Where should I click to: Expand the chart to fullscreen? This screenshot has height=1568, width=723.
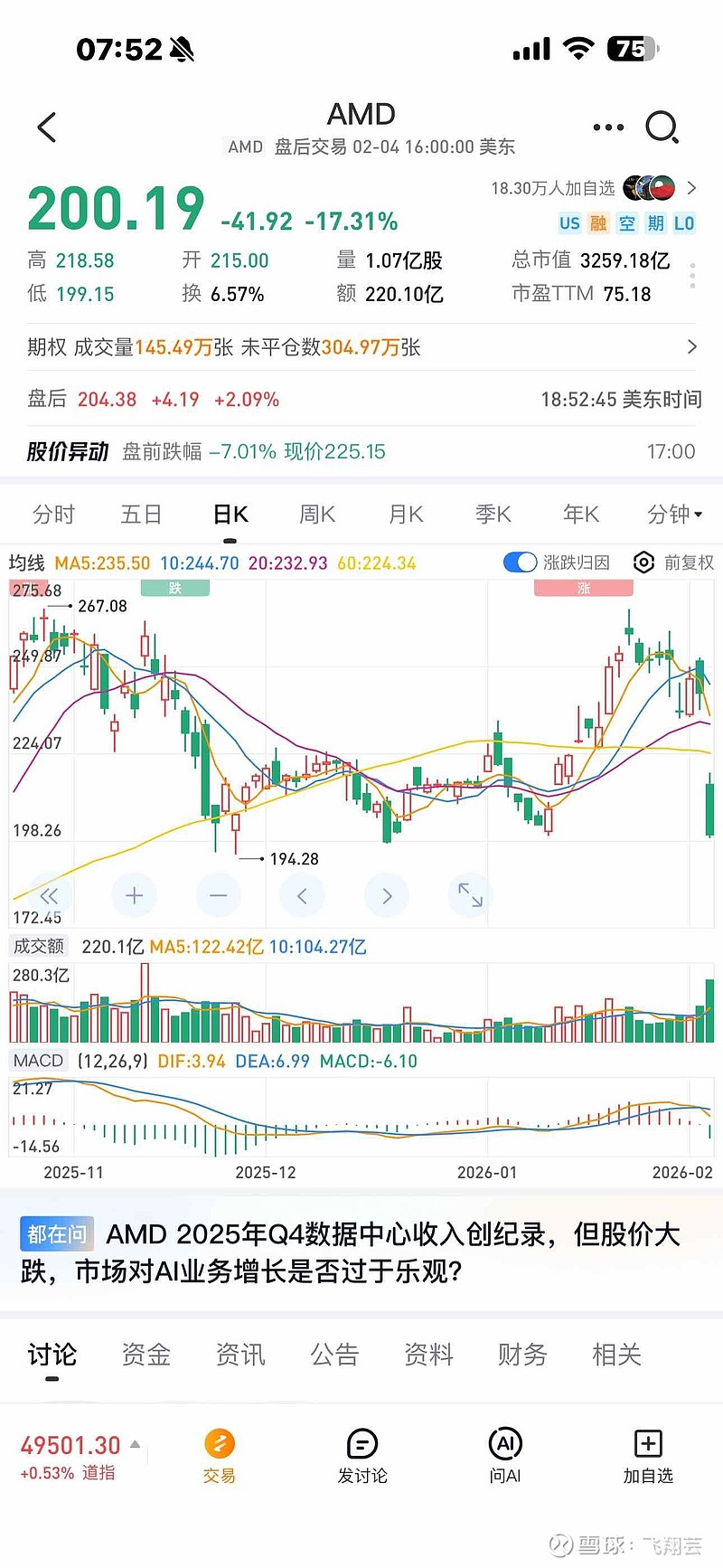(x=470, y=895)
